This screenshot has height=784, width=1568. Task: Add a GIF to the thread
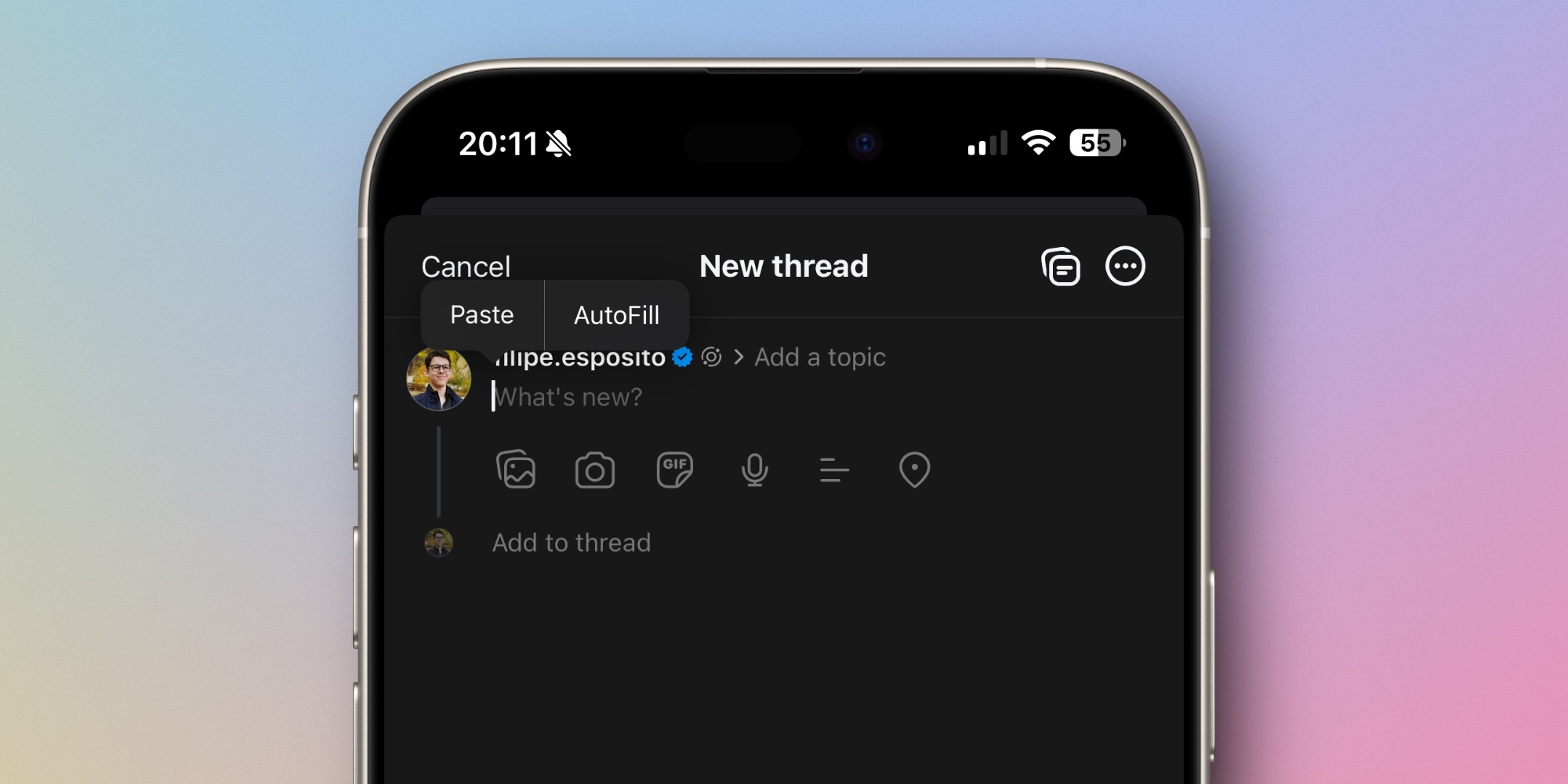pyautogui.click(x=674, y=470)
